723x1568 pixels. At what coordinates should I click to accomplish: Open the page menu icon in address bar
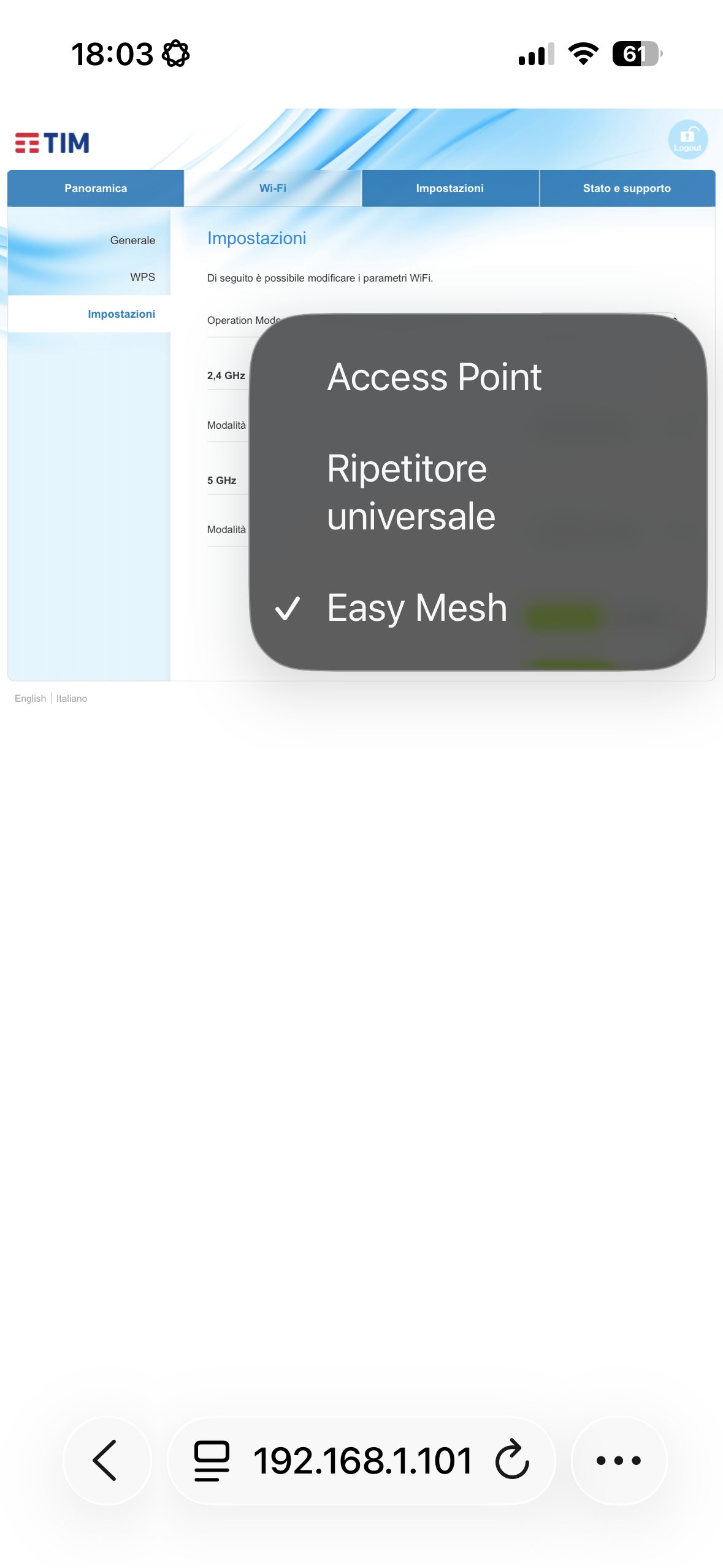coord(212,1460)
